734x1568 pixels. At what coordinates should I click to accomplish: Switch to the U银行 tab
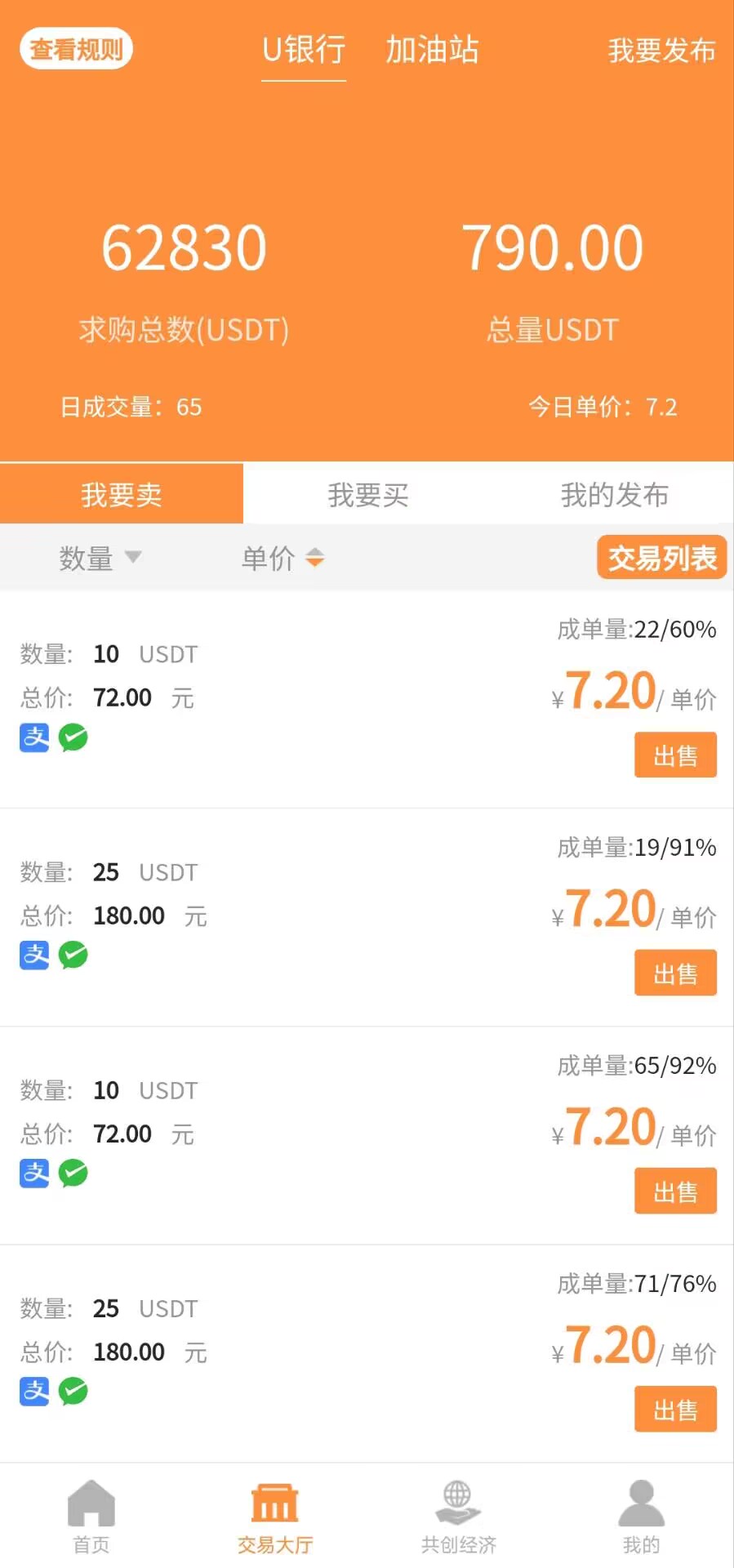click(303, 51)
